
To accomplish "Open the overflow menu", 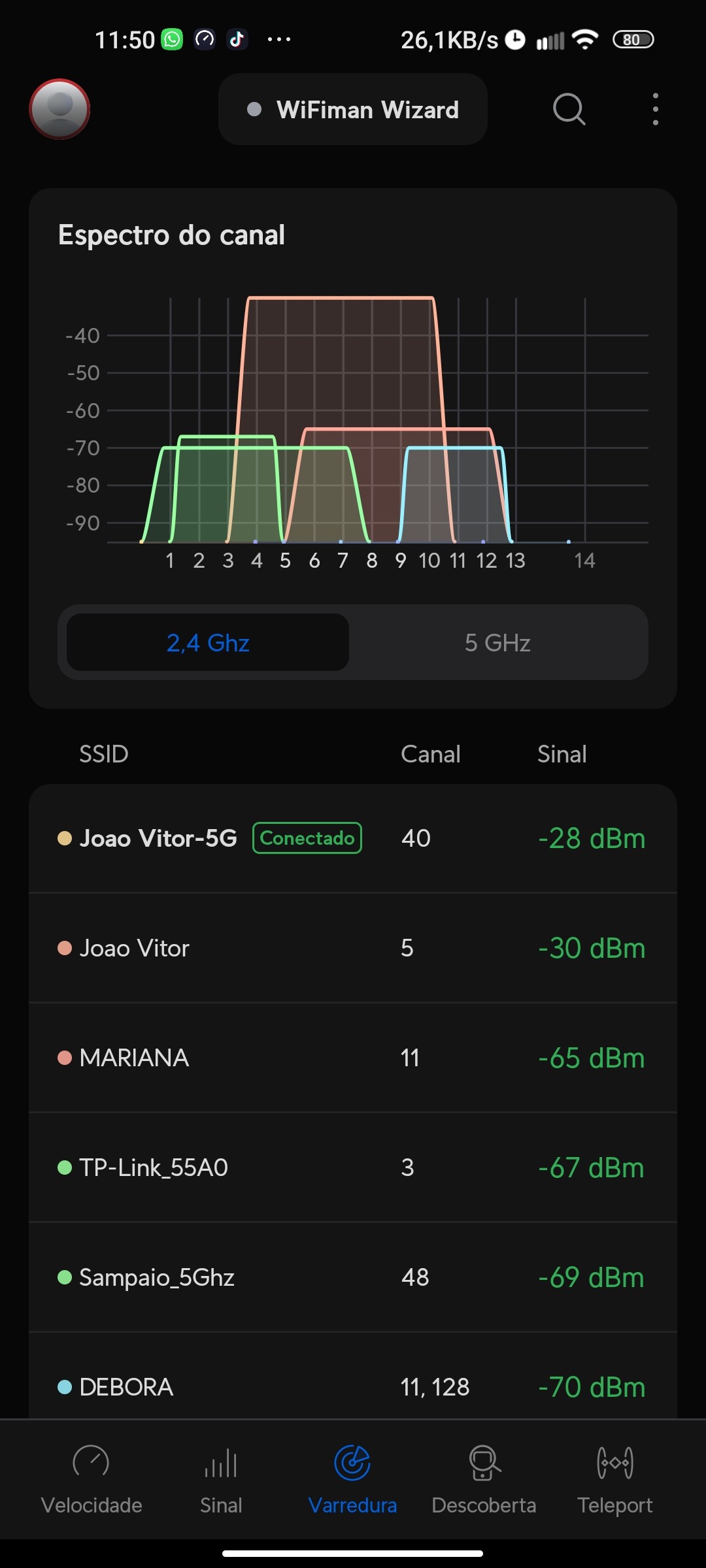I will point(655,109).
